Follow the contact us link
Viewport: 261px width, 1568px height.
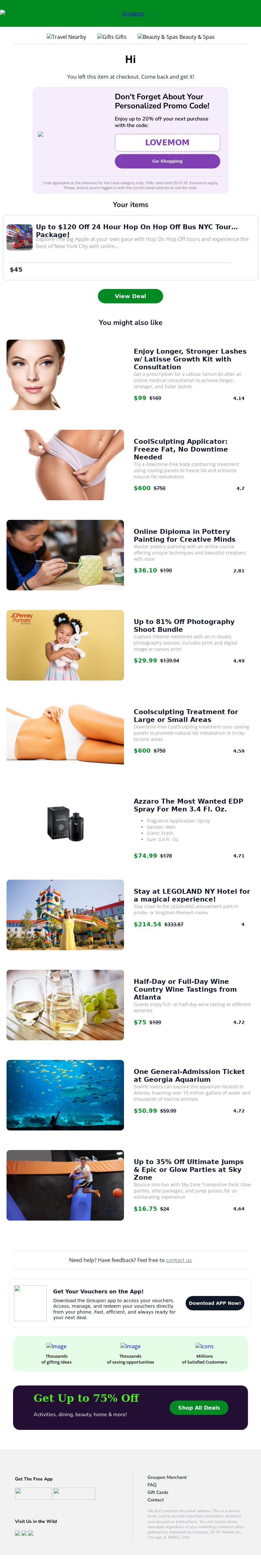pos(179,1260)
